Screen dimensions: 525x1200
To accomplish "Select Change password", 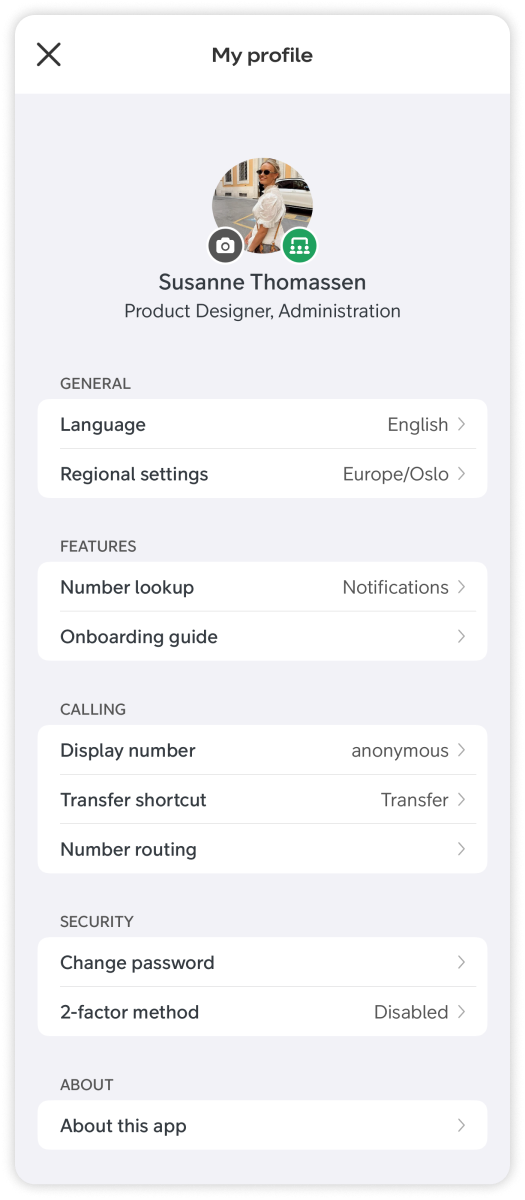I will pos(262,963).
